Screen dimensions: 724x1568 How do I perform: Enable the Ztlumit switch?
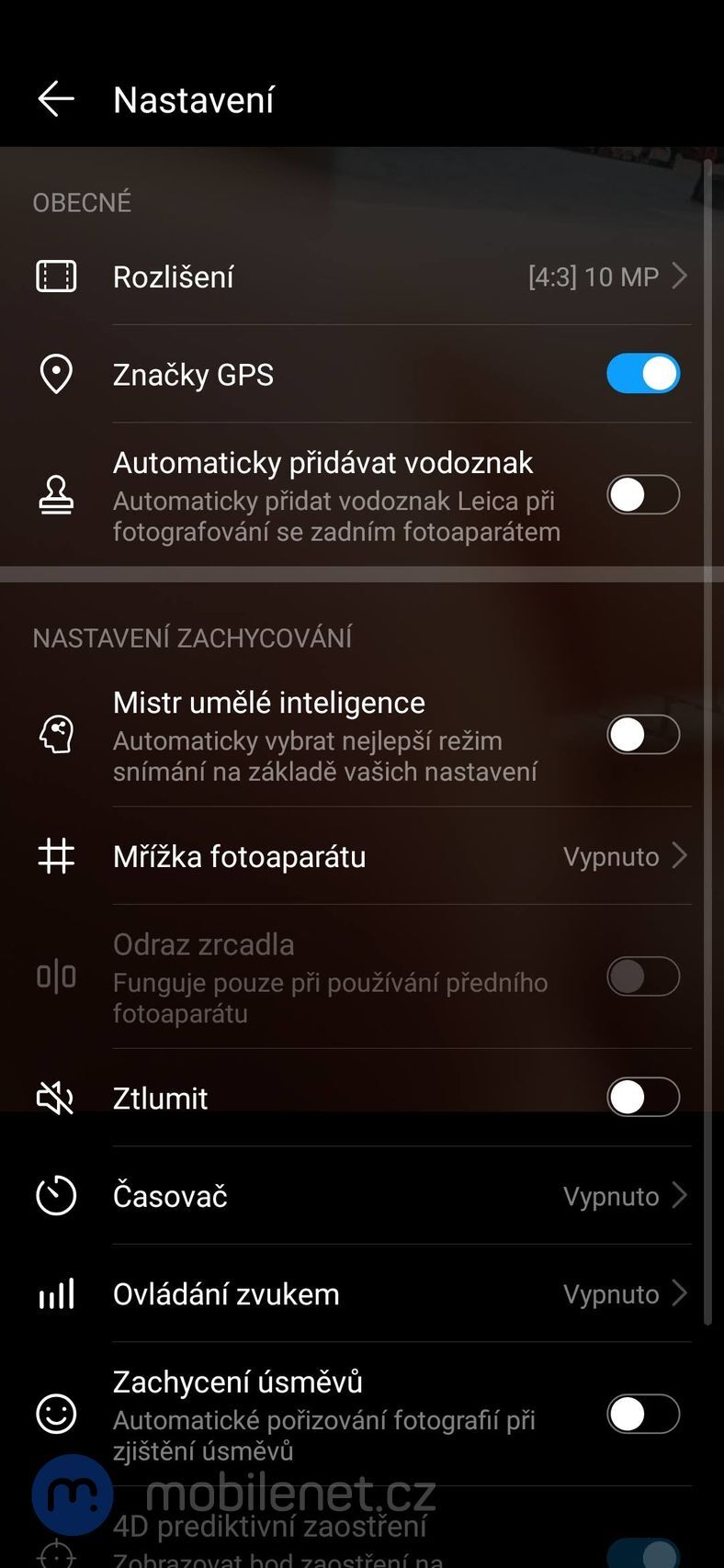point(642,1098)
